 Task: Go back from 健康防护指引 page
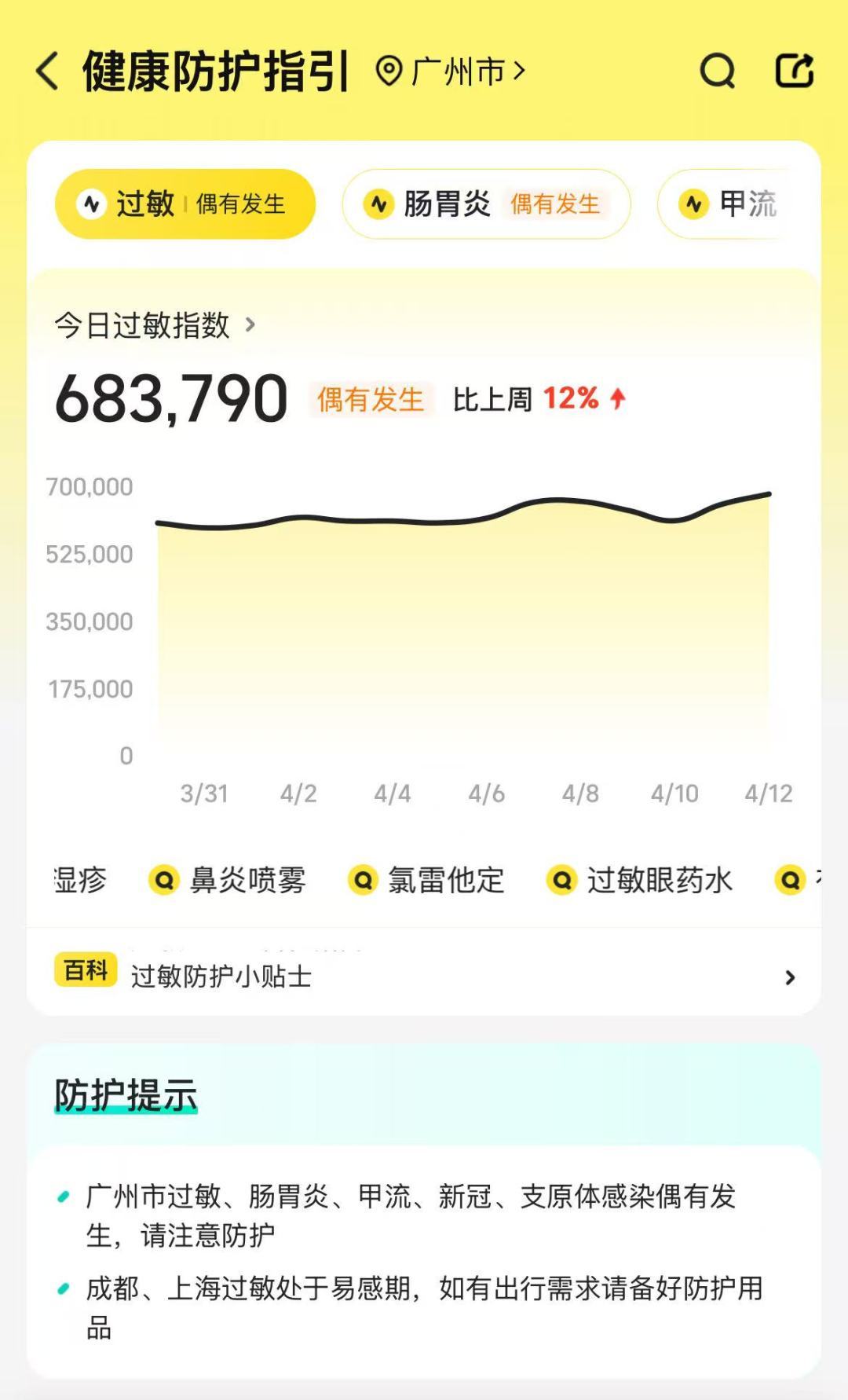[x=49, y=71]
